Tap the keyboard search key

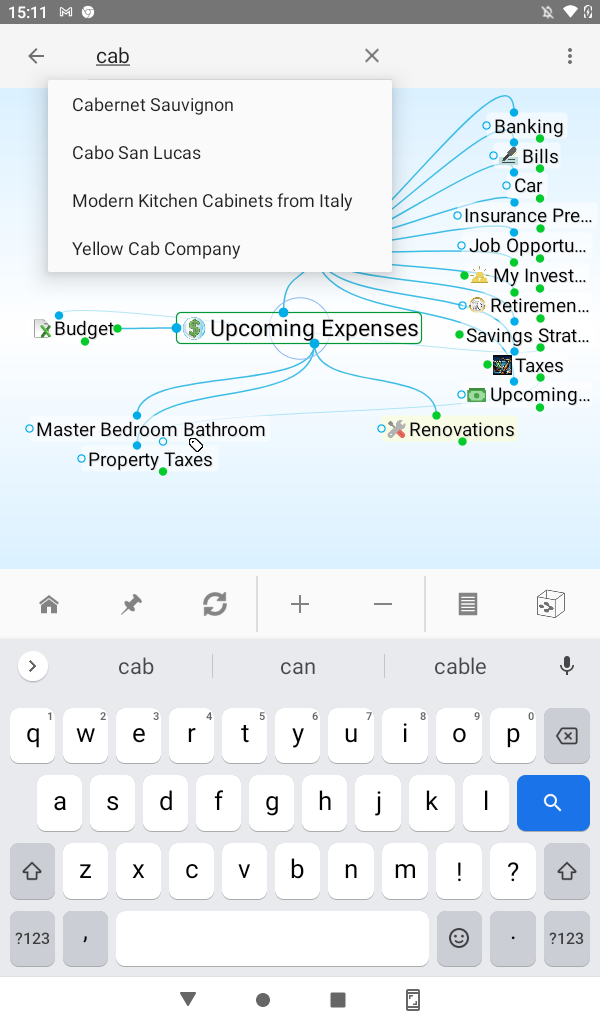click(x=552, y=802)
